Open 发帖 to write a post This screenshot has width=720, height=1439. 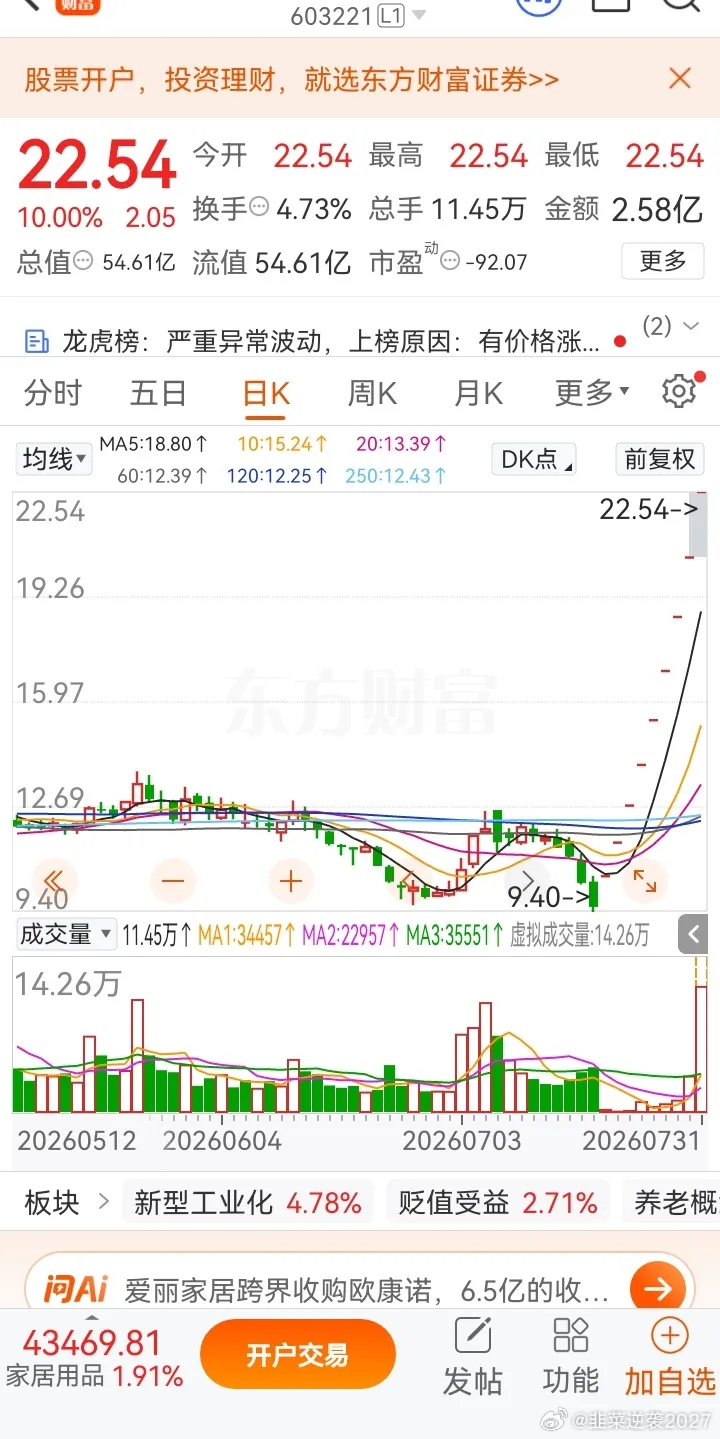(472, 1357)
